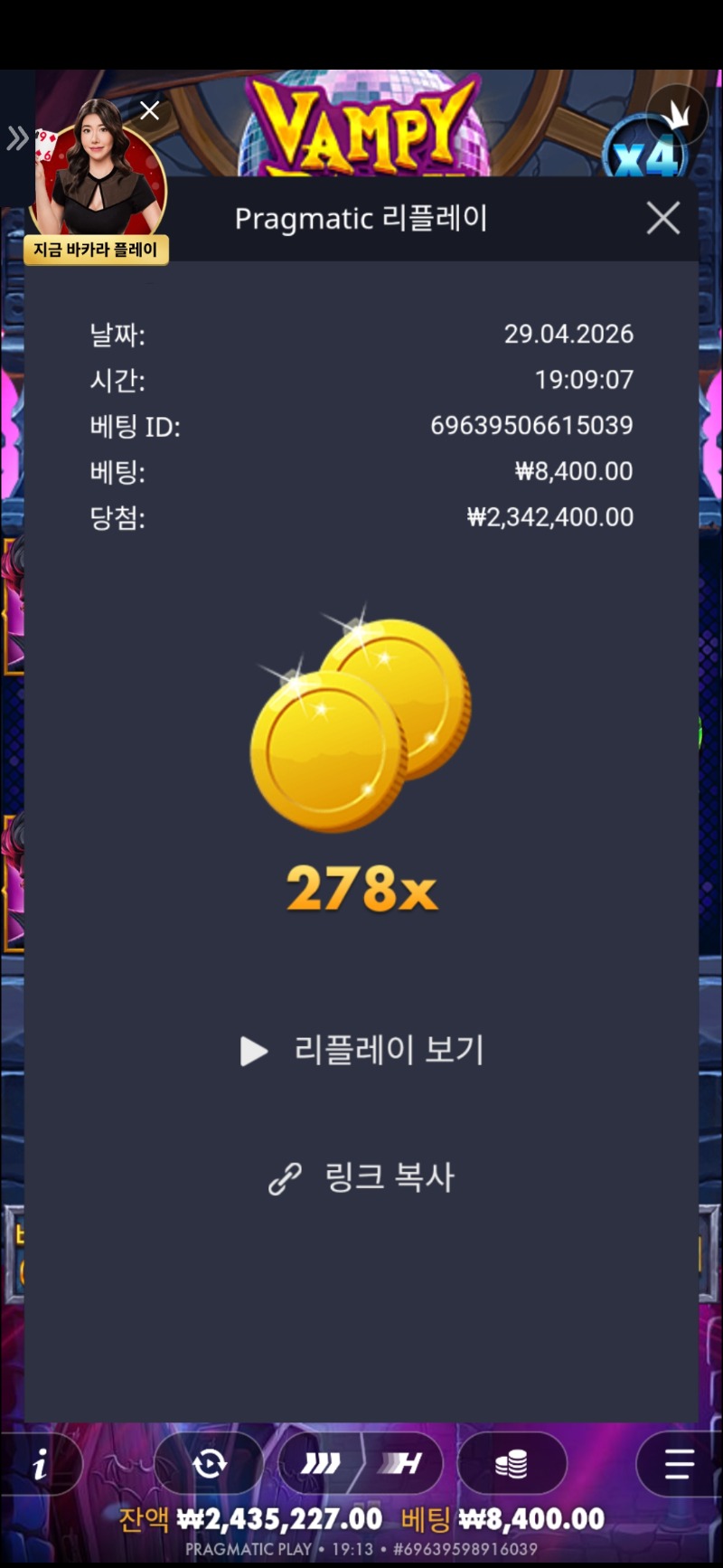Open the hamburger menu

[x=679, y=1463]
